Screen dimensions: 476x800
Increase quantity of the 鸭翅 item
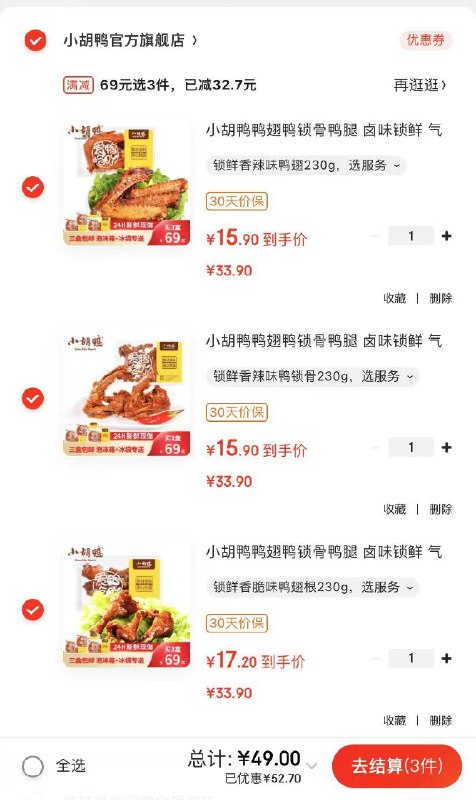pos(446,236)
